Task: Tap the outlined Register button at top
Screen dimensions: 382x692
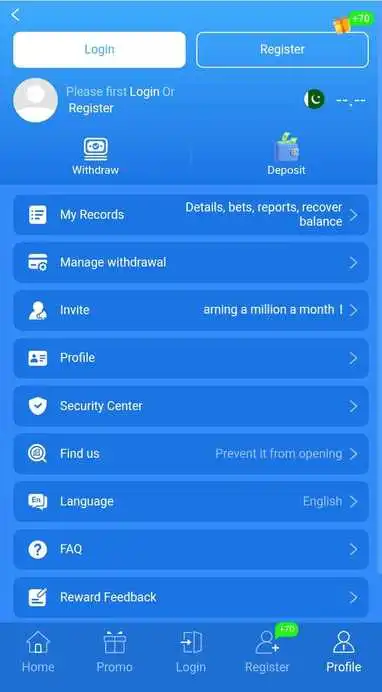Action: [x=282, y=49]
